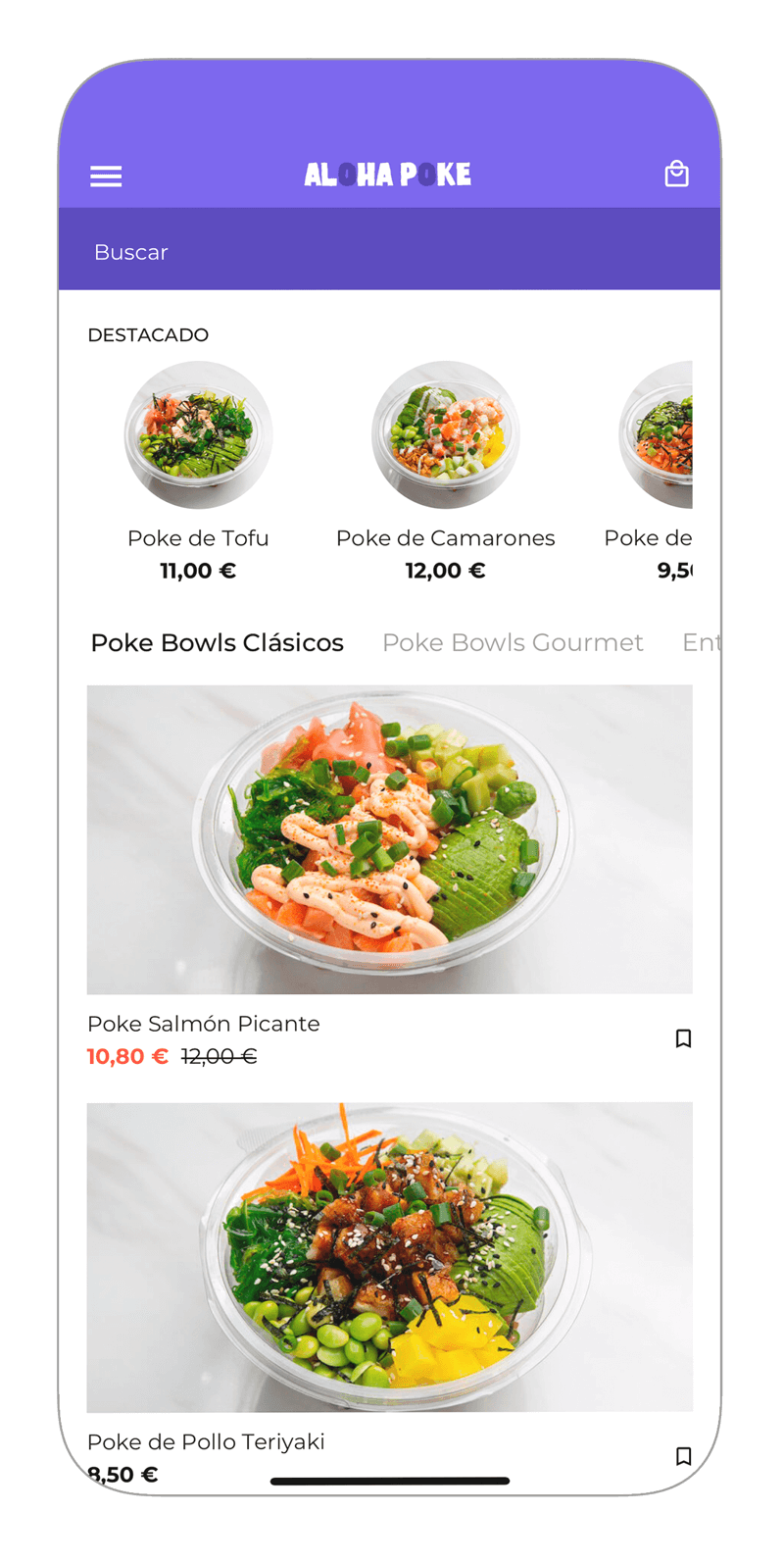
Task: Open the shopping bag cart
Action: point(676,175)
